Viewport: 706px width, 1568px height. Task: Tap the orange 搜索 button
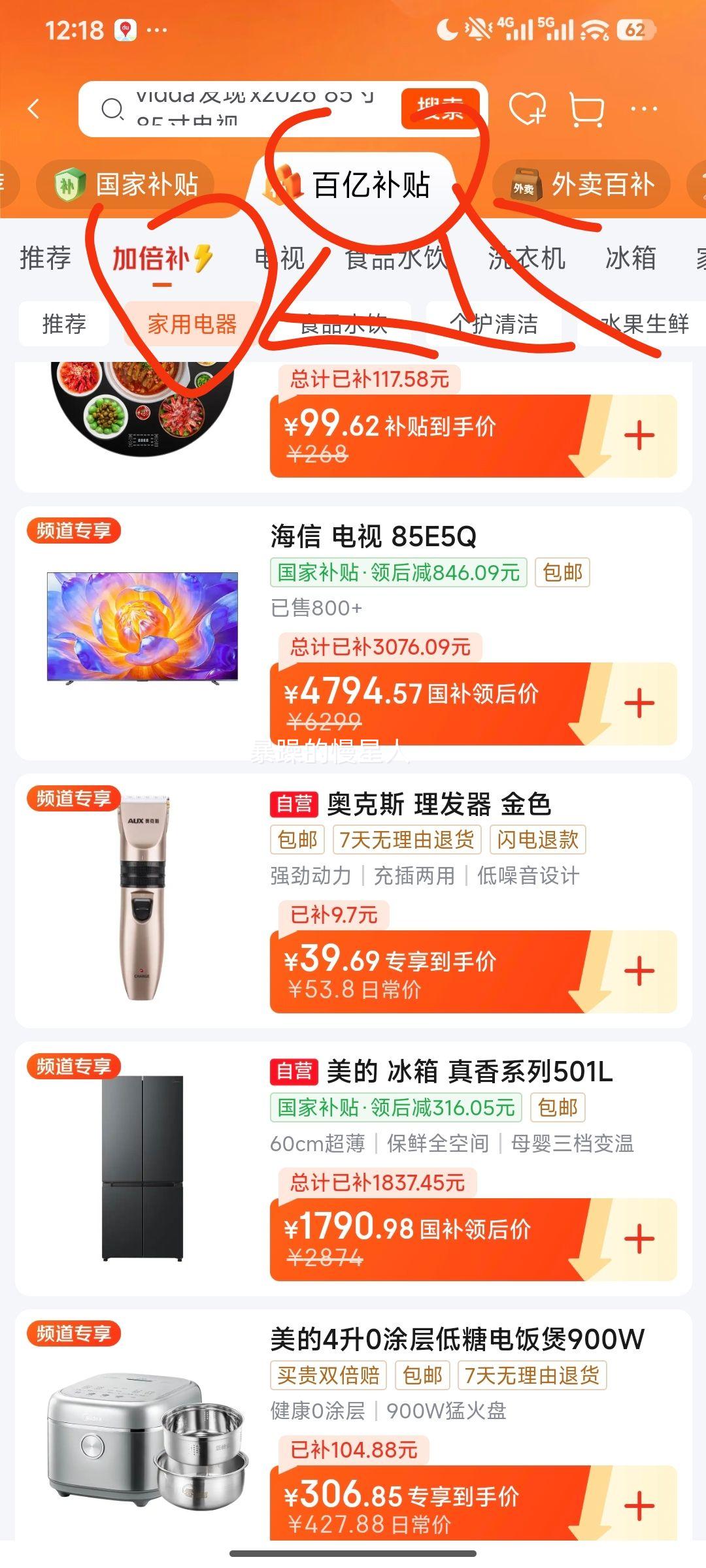pyautogui.click(x=440, y=108)
